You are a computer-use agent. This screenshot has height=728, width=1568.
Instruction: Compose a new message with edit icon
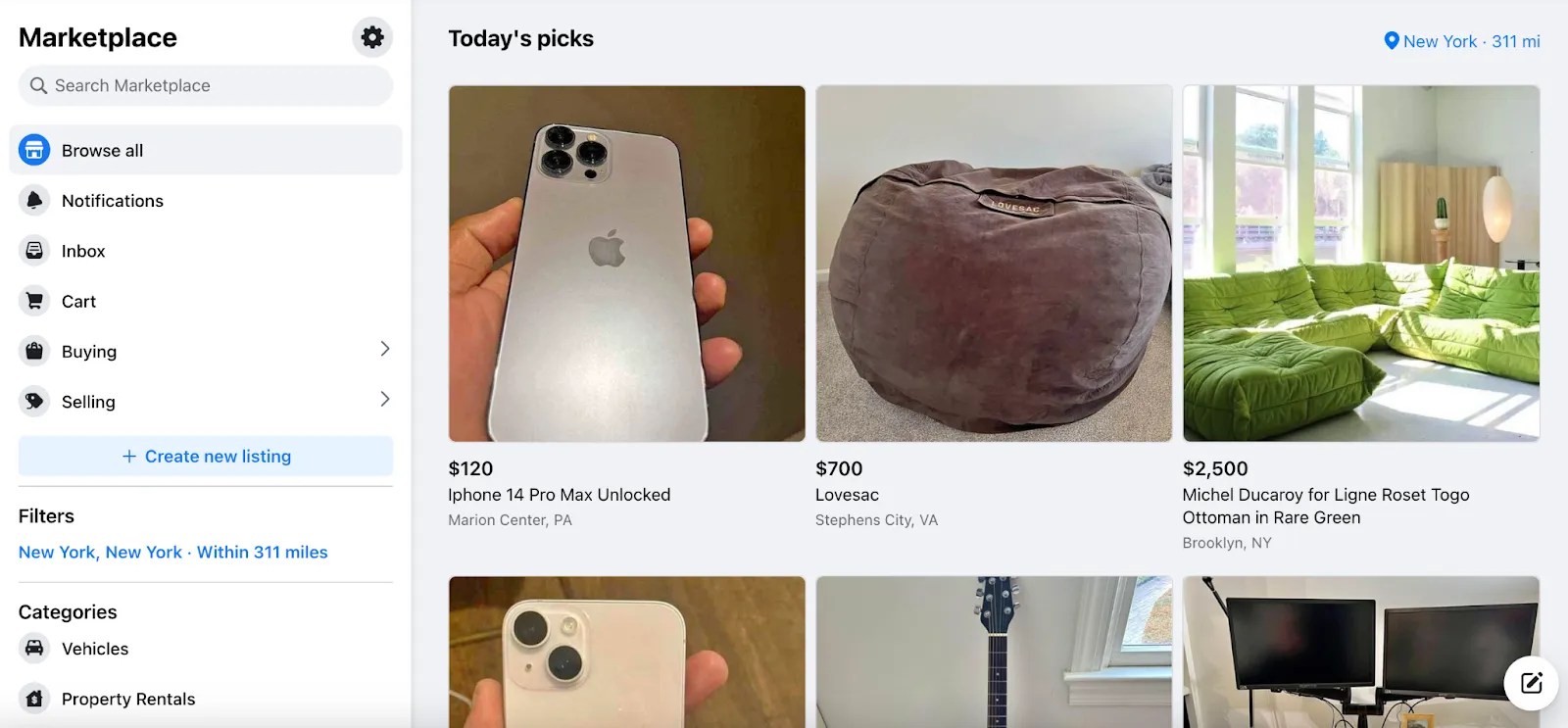(1531, 683)
